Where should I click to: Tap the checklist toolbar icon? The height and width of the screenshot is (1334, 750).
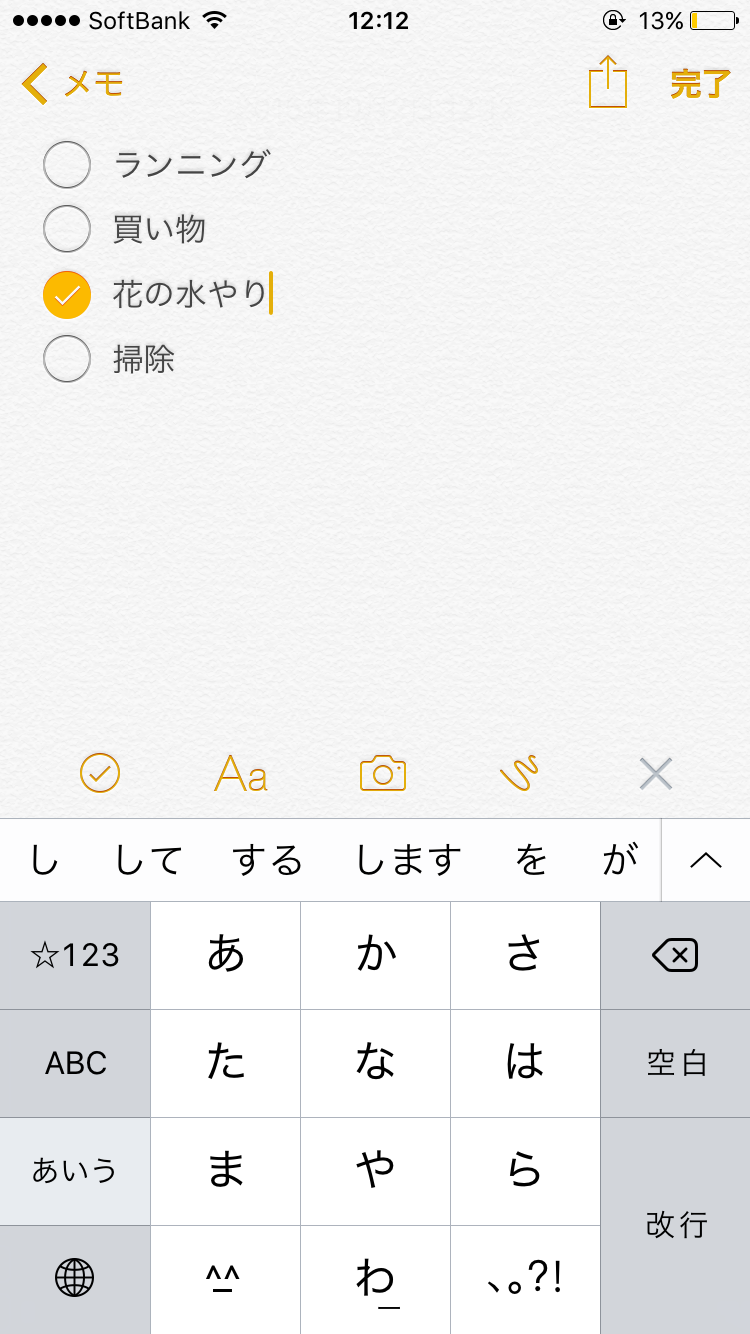100,773
